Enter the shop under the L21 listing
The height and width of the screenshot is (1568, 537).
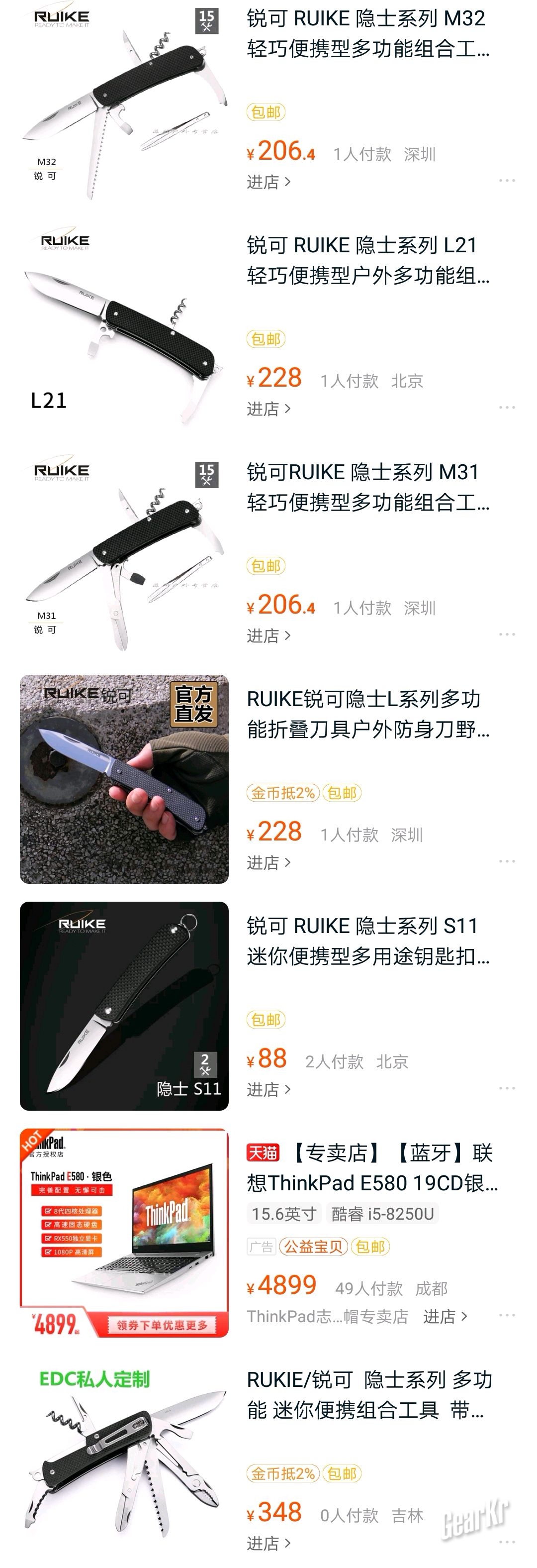pyautogui.click(x=268, y=409)
